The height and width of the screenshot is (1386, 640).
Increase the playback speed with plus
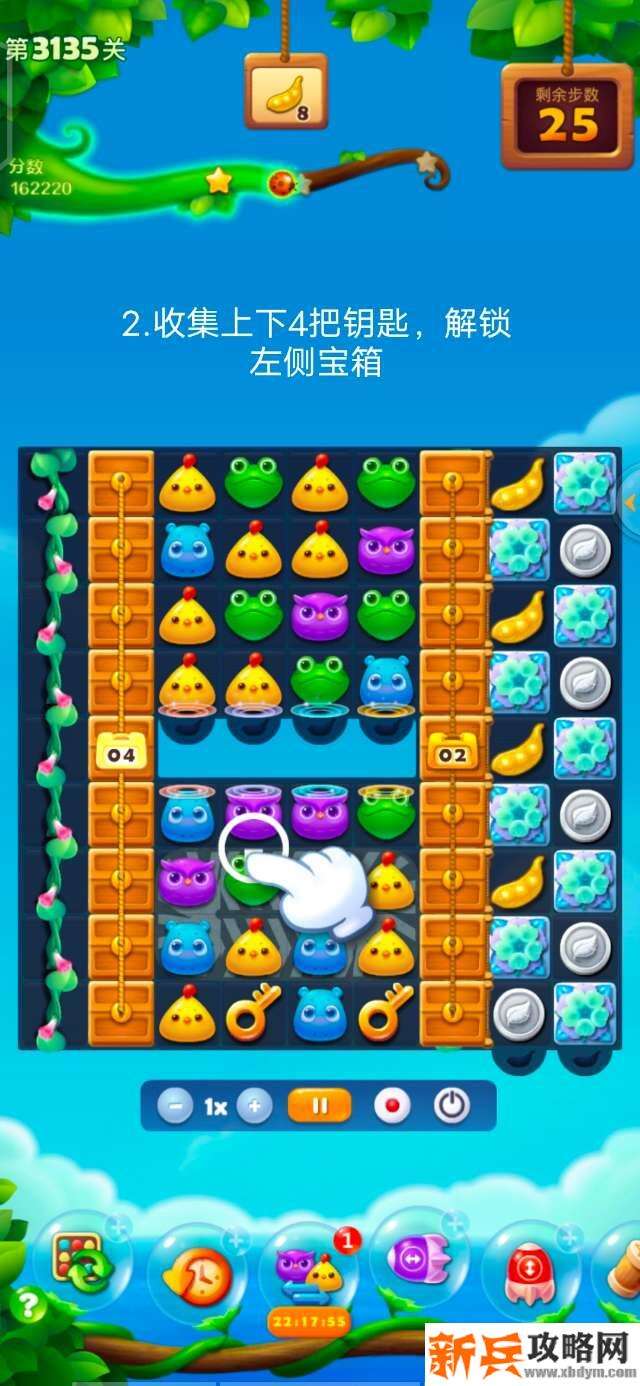(x=255, y=1106)
